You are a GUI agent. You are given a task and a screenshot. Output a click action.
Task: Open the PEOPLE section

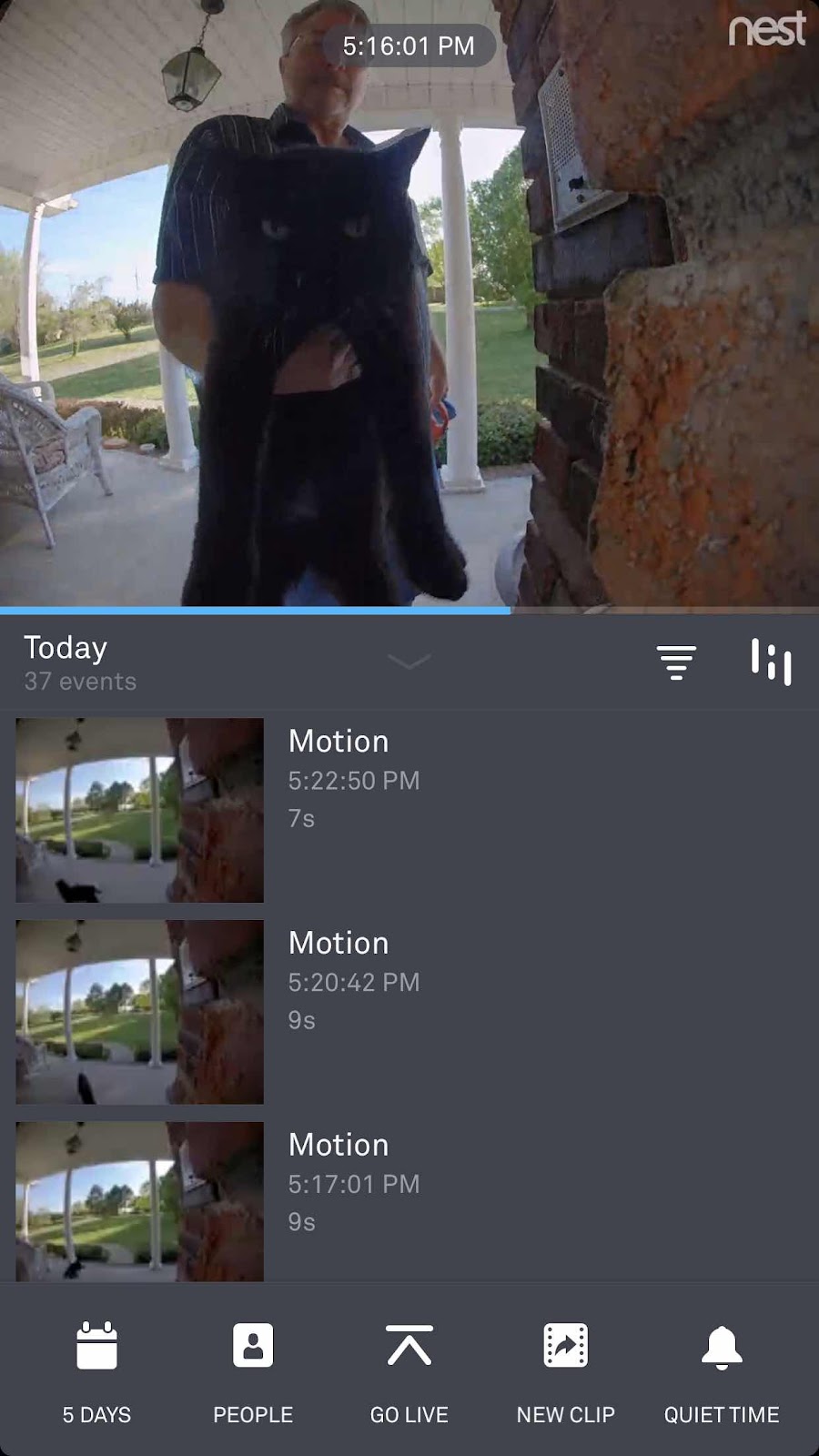[x=253, y=1370]
